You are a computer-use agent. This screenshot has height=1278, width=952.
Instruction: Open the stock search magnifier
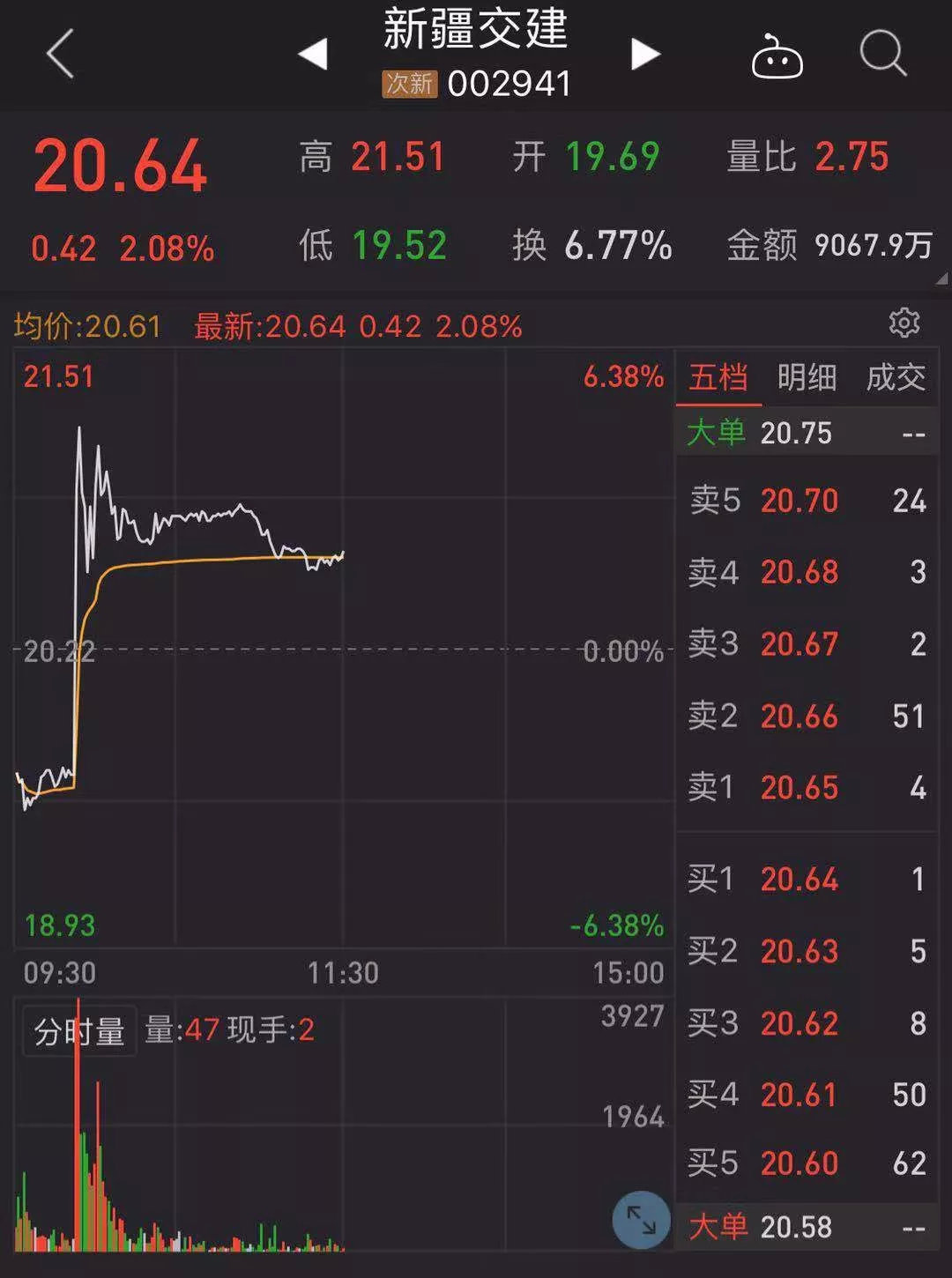(882, 55)
